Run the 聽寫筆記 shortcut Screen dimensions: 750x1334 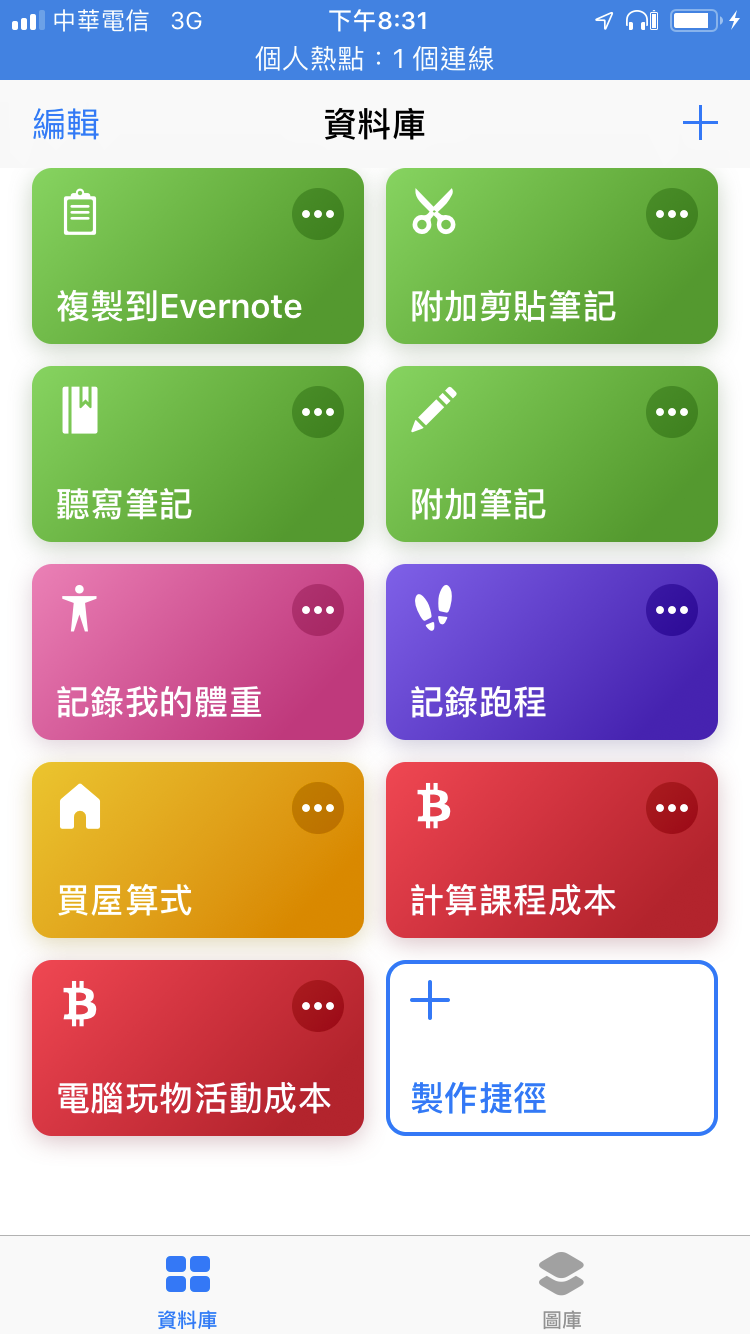coord(160,488)
